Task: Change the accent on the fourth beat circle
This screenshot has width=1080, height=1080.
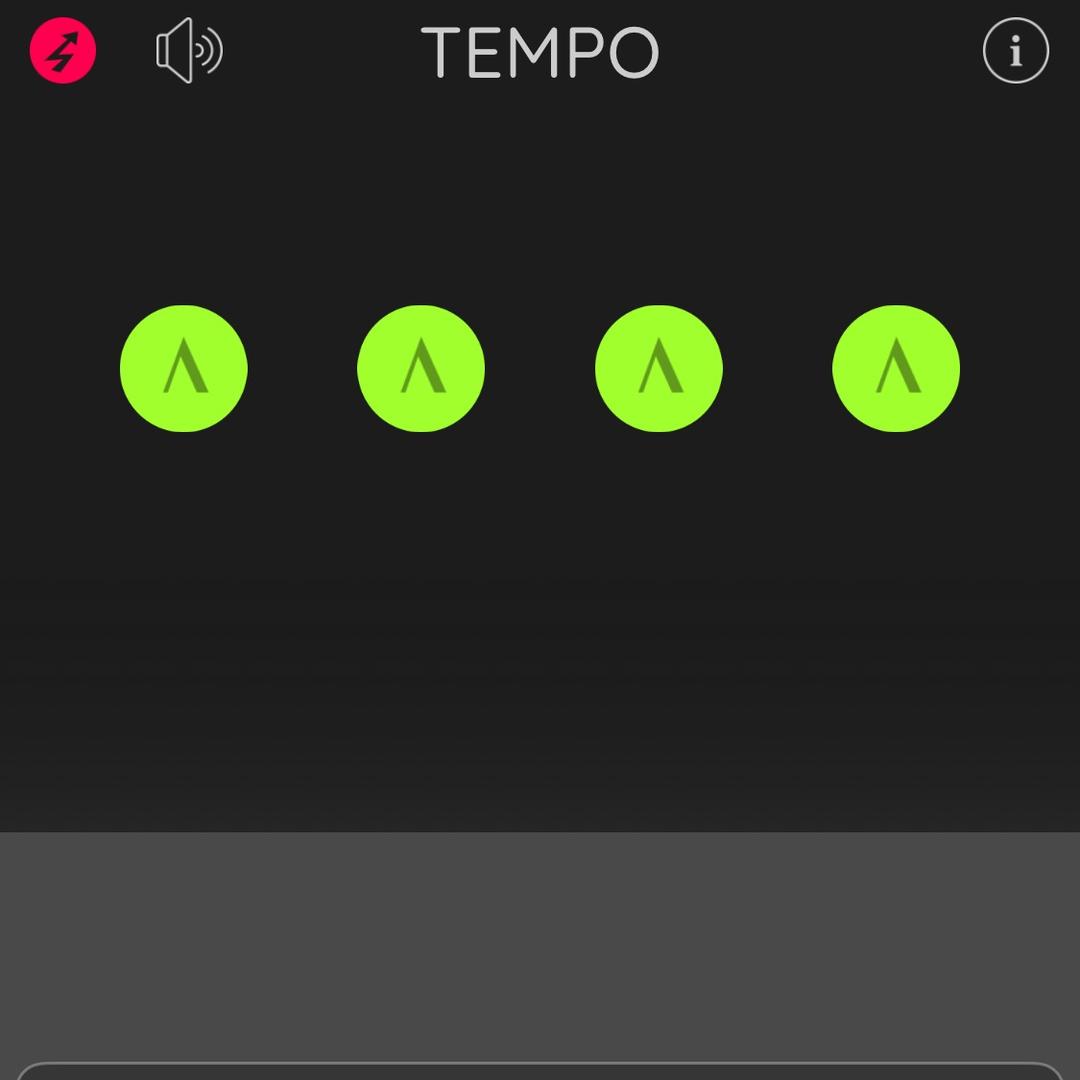Action: click(x=896, y=369)
